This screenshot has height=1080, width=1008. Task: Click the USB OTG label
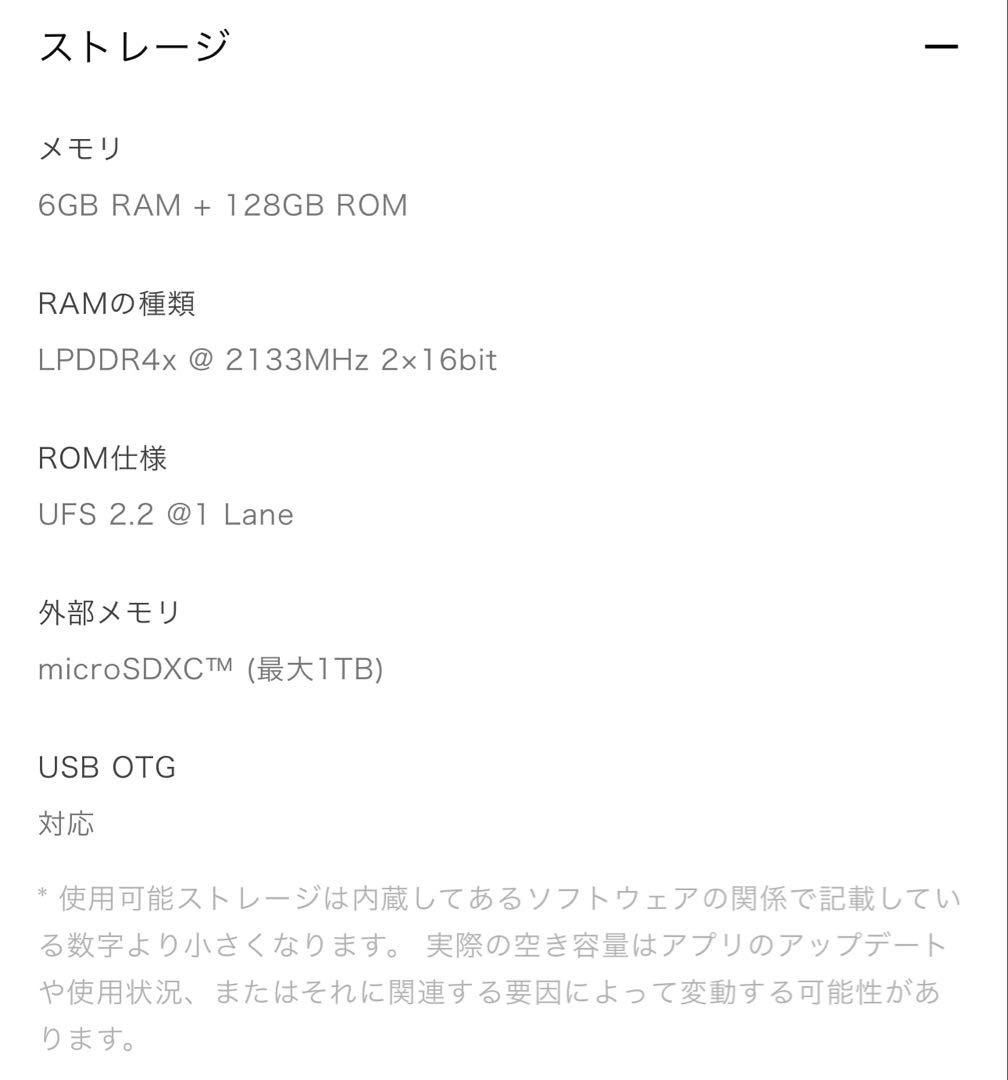point(106,768)
